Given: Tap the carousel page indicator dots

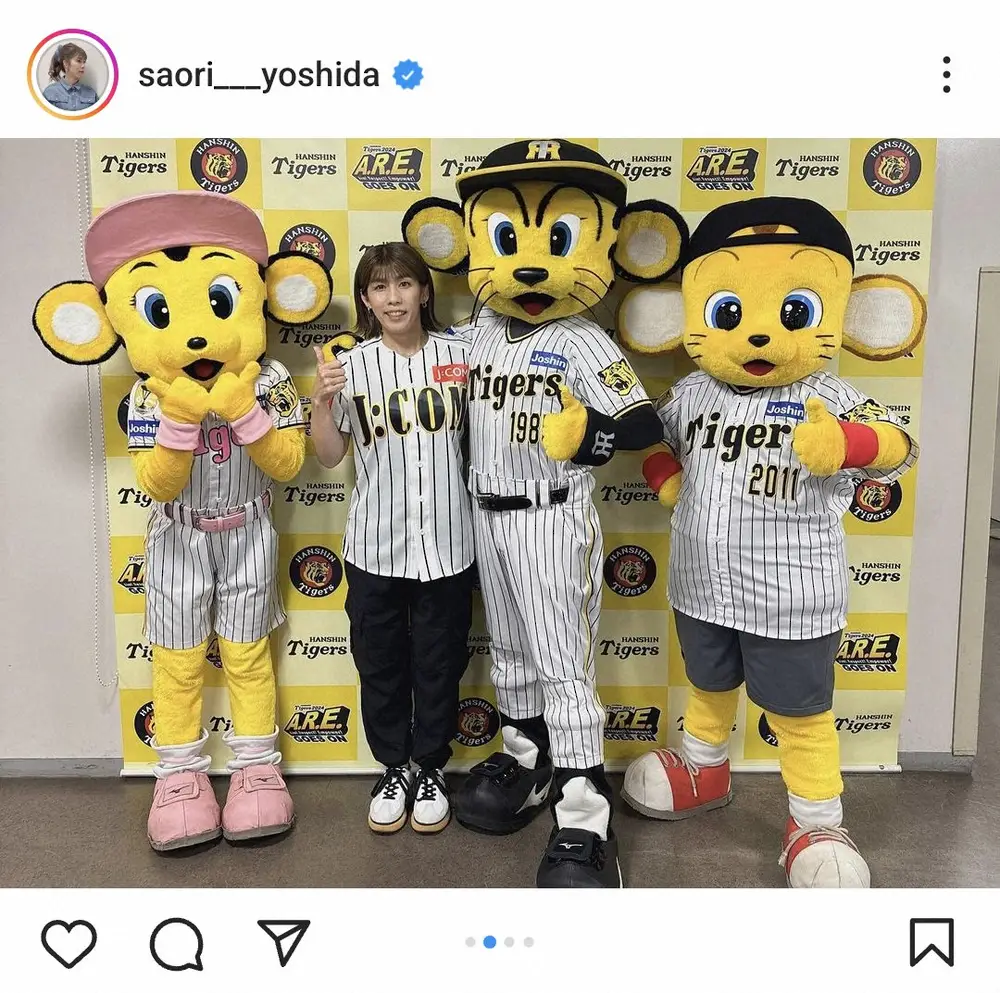Looking at the screenshot, I should click(499, 942).
